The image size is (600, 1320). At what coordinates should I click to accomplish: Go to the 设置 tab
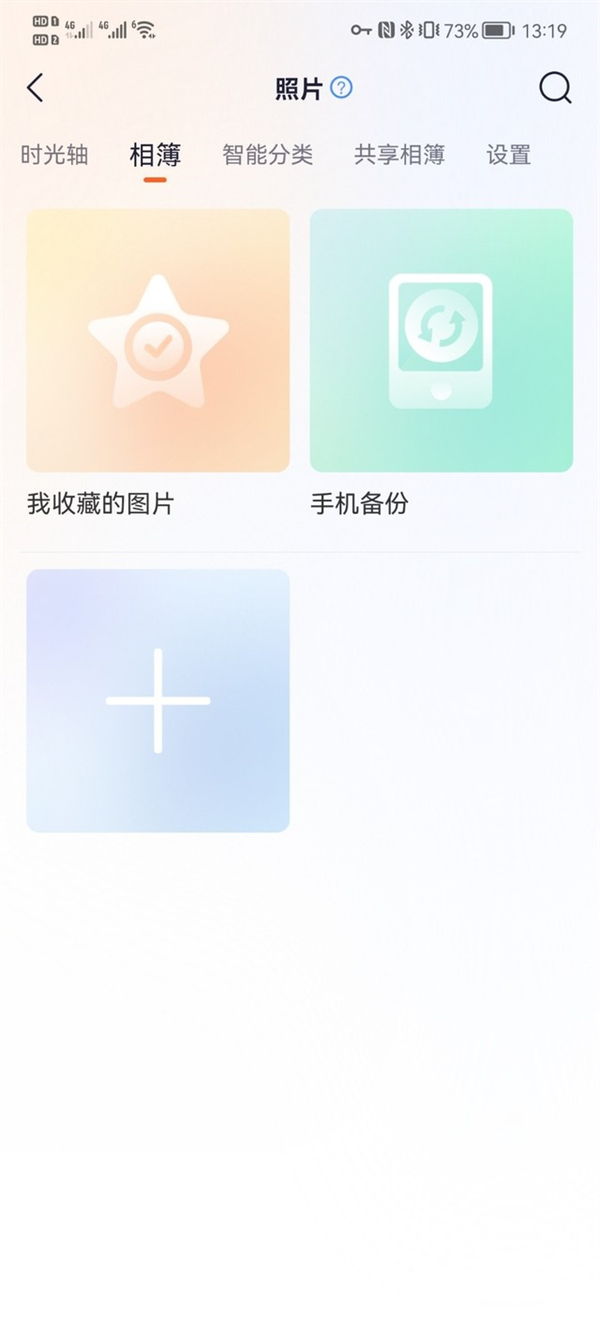508,155
